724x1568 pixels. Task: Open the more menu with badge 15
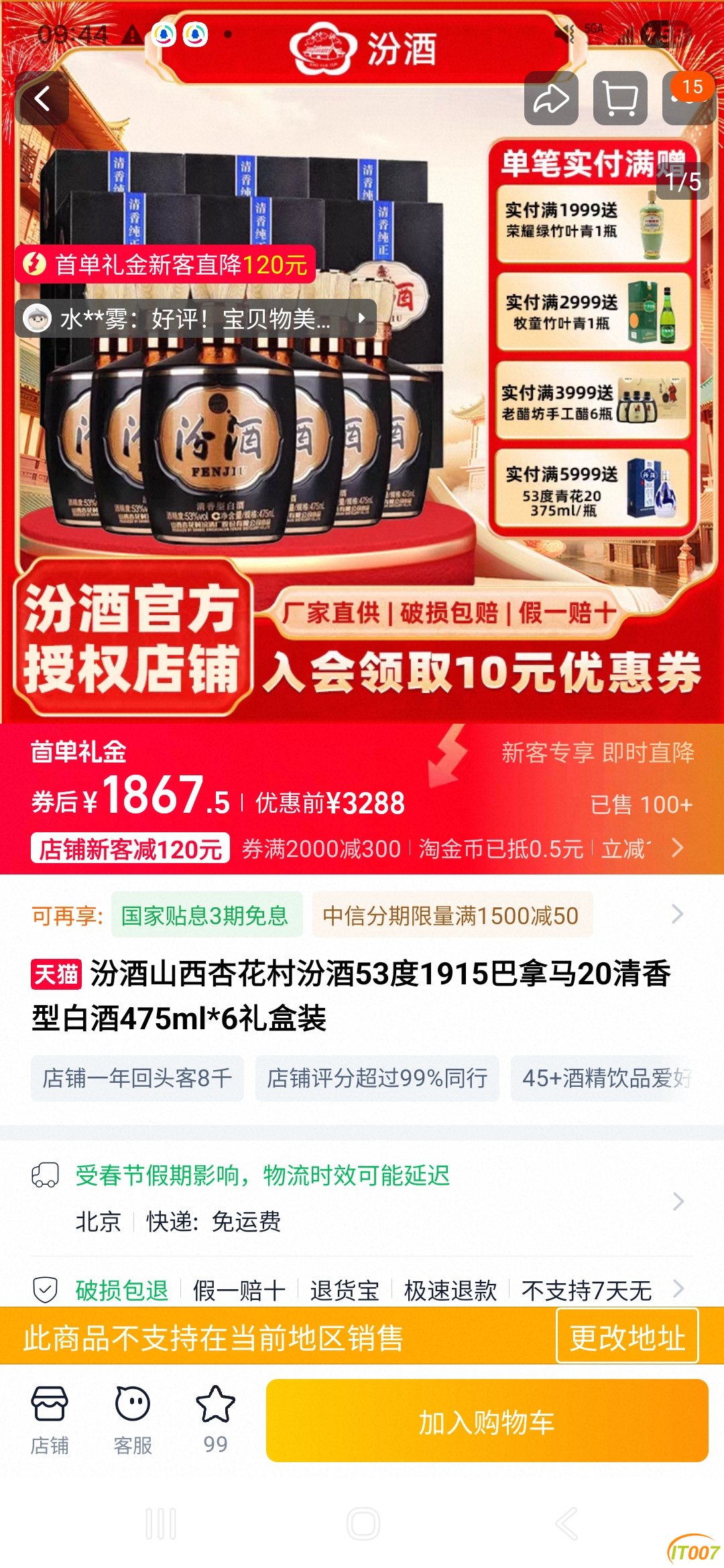tap(687, 99)
